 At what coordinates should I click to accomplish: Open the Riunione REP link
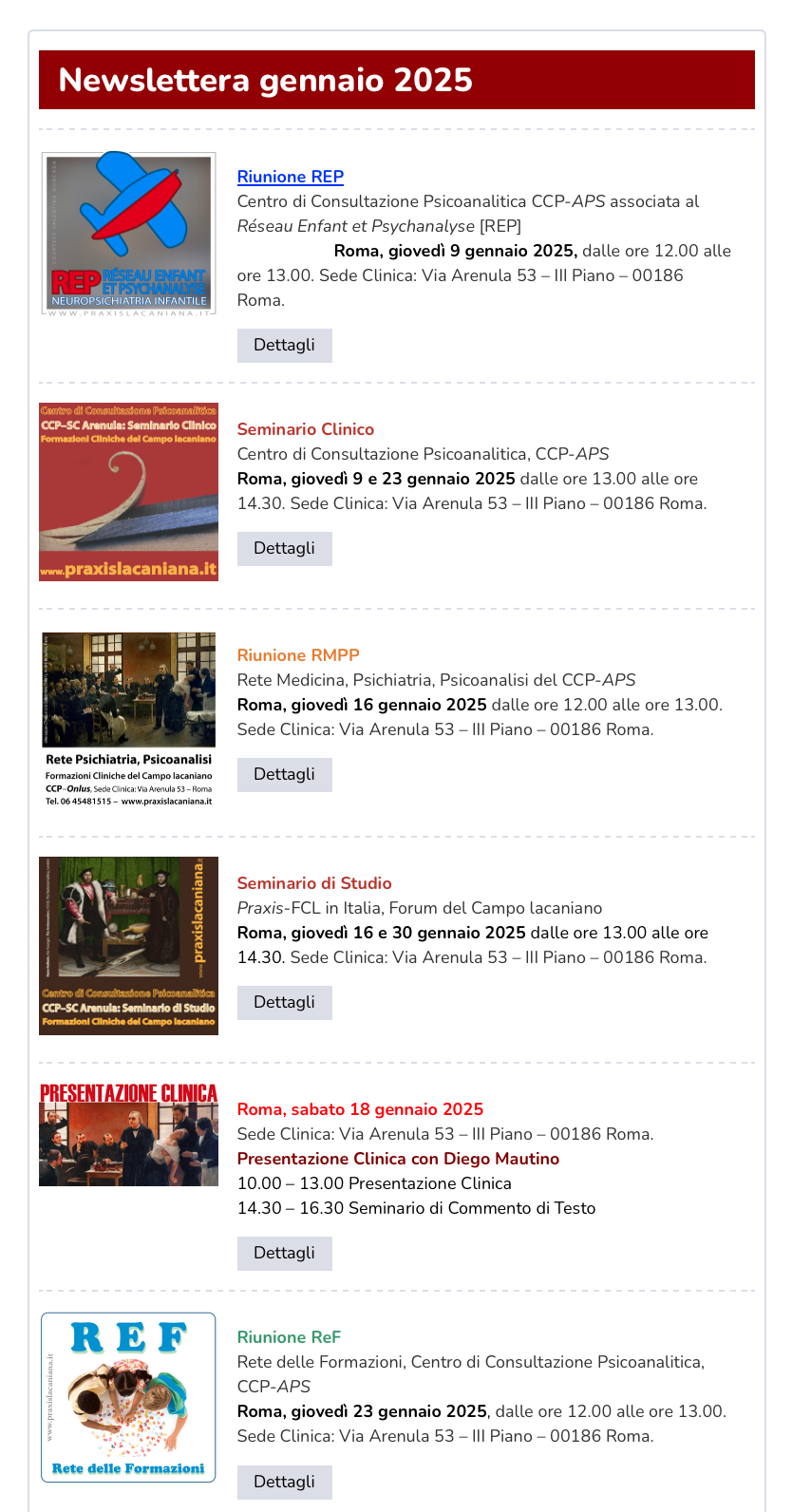(290, 177)
